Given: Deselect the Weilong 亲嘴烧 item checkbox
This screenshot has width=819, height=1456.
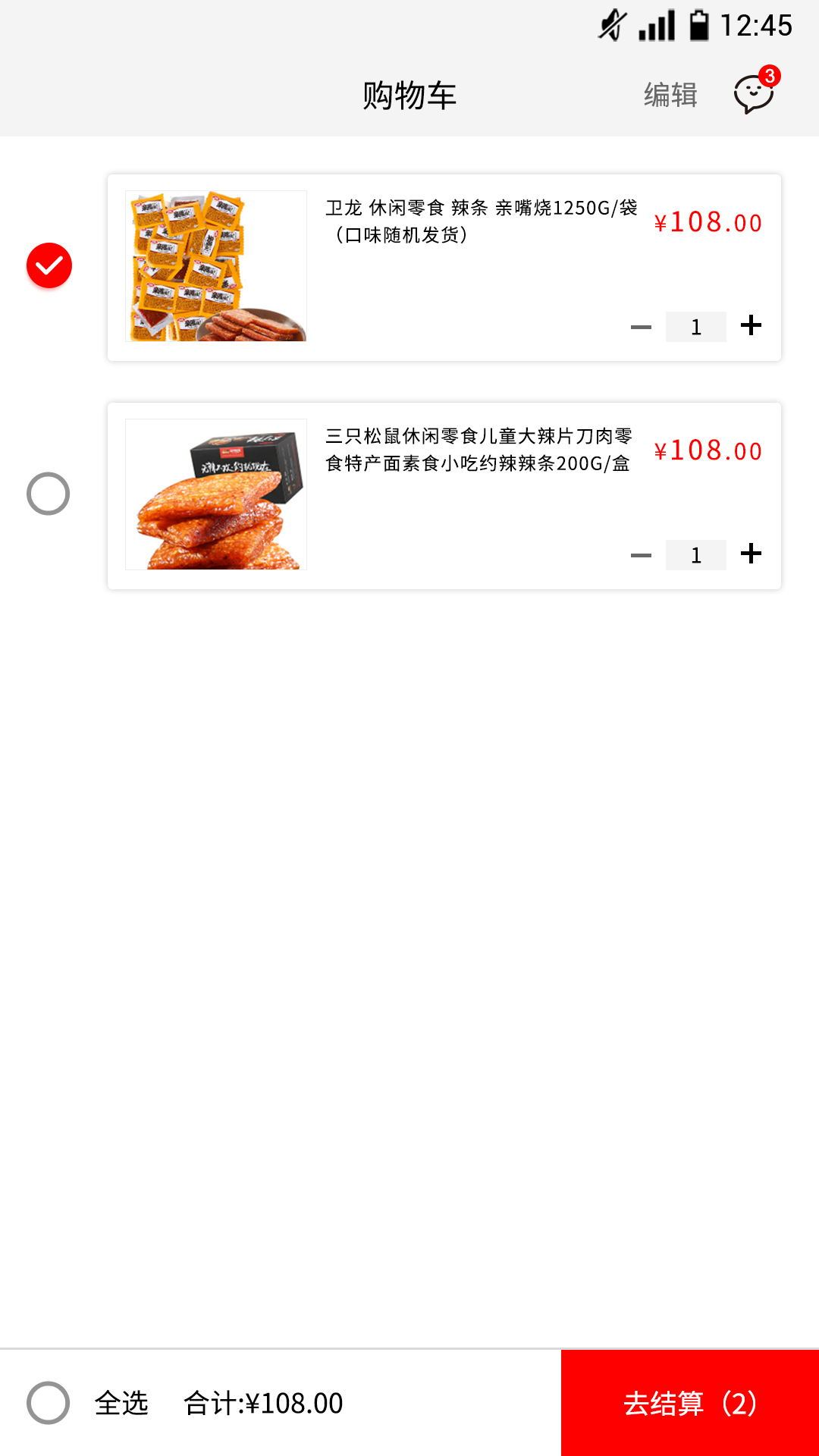Looking at the screenshot, I should click(49, 266).
